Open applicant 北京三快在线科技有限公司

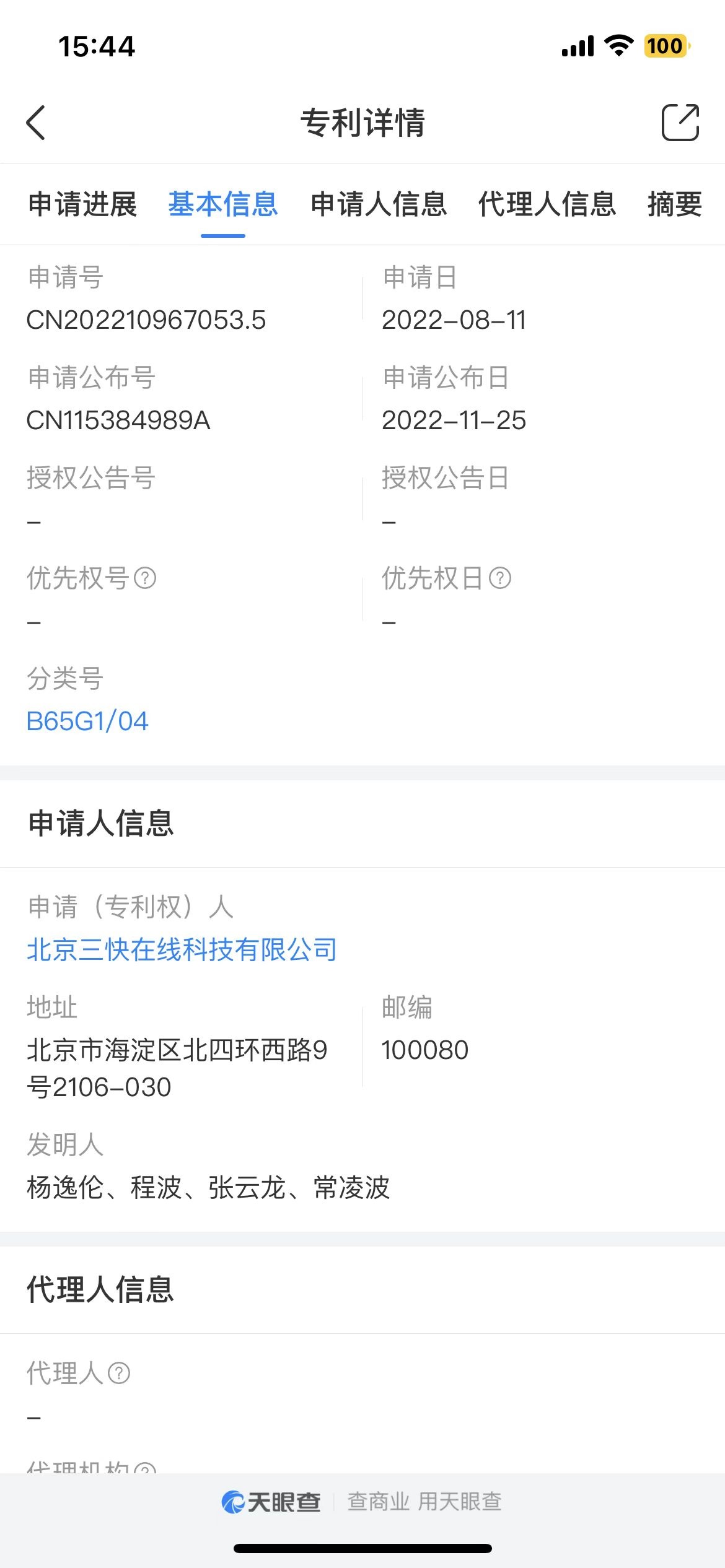point(182,949)
